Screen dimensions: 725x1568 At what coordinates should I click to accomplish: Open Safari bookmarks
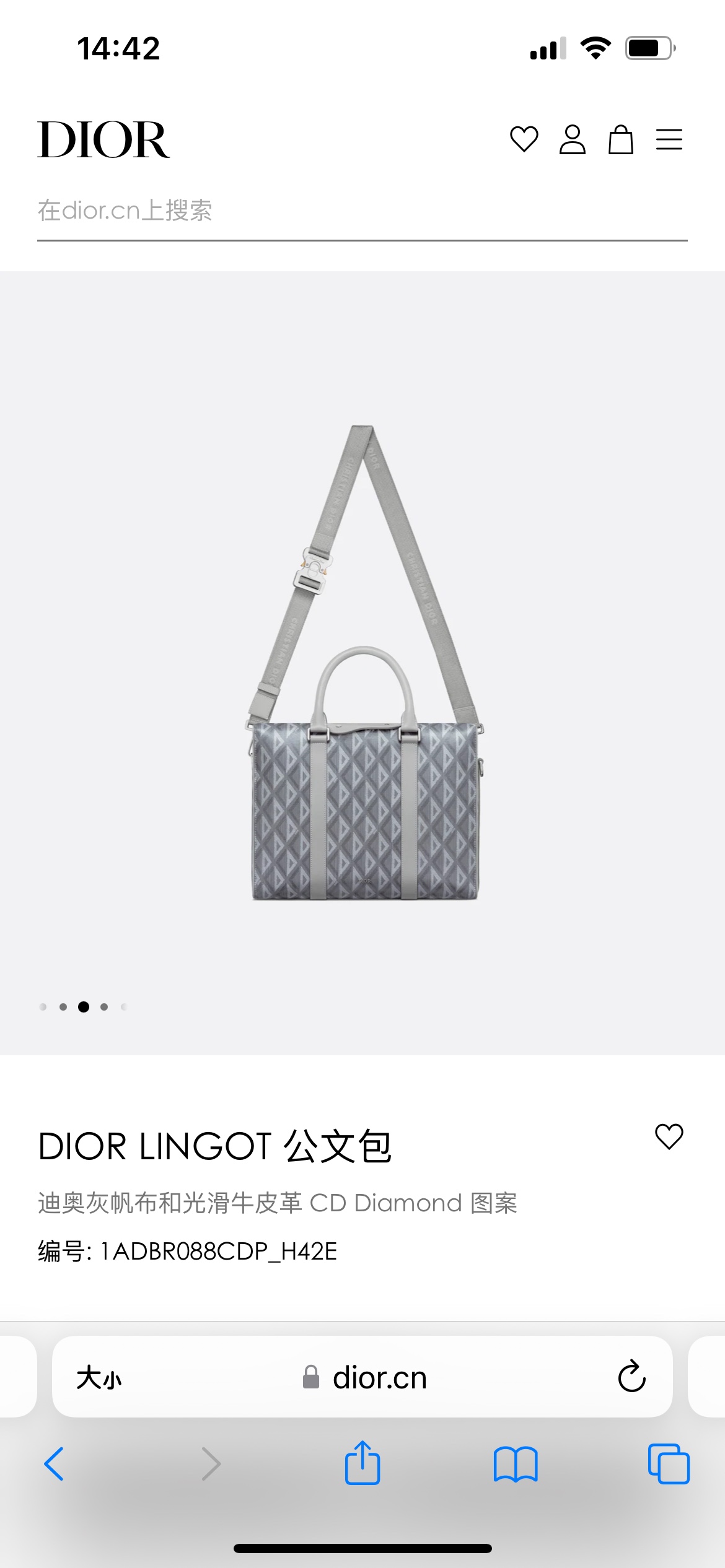coord(516,1465)
